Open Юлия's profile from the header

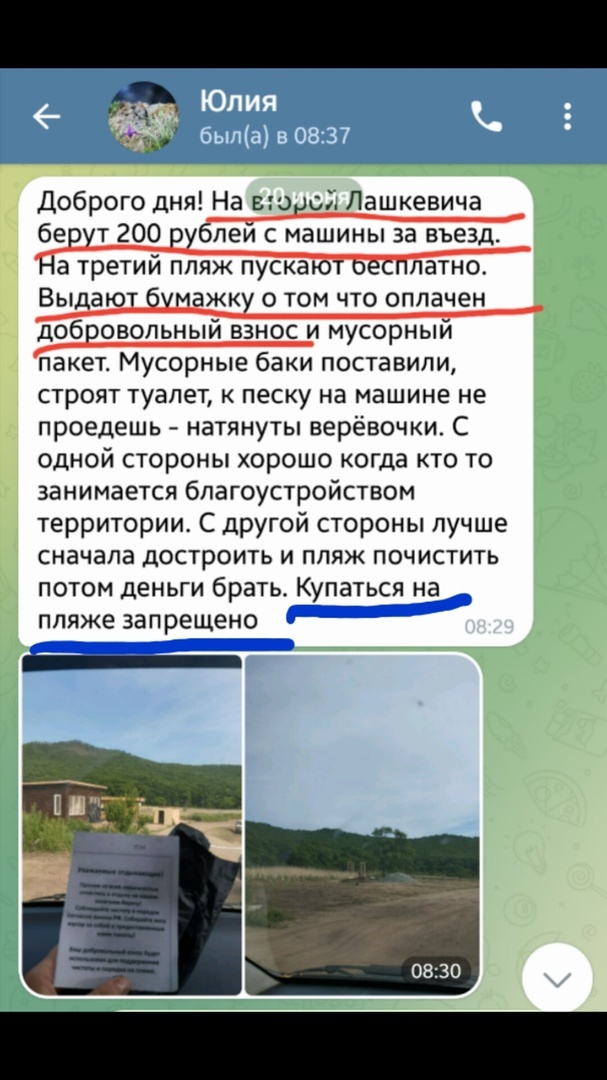coord(240,117)
